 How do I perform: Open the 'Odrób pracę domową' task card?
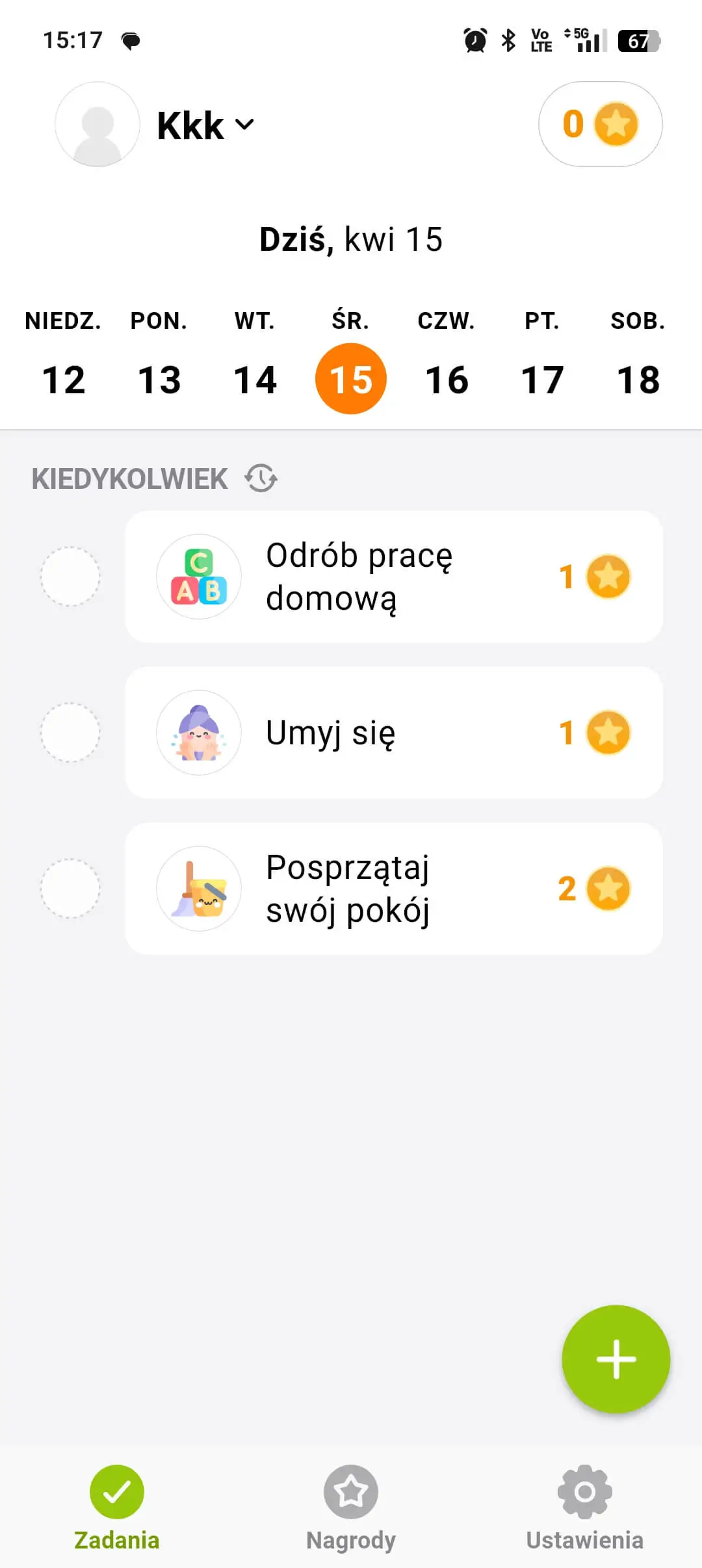[393, 577]
